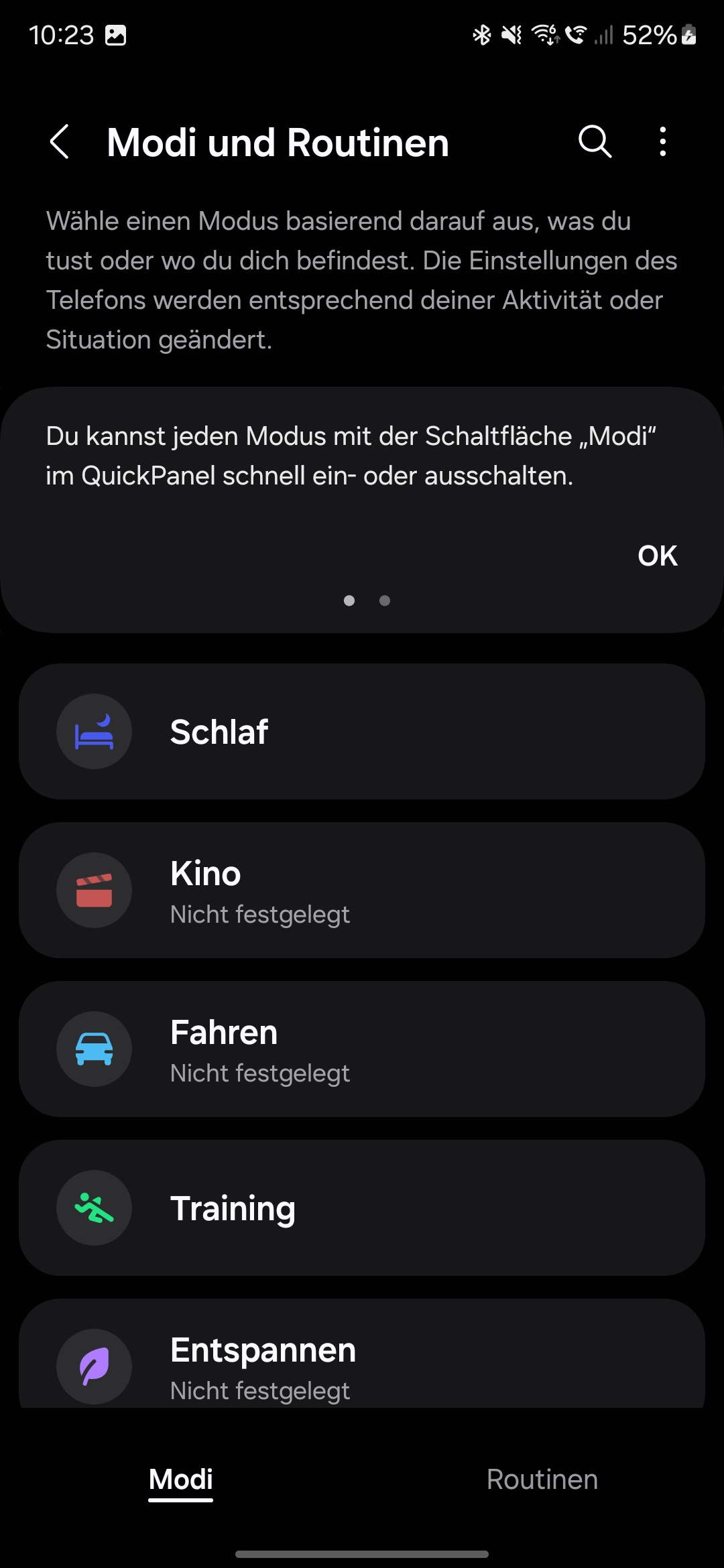Go back from Modi und Routinen
Screen dimensions: 724x1568
[60, 142]
